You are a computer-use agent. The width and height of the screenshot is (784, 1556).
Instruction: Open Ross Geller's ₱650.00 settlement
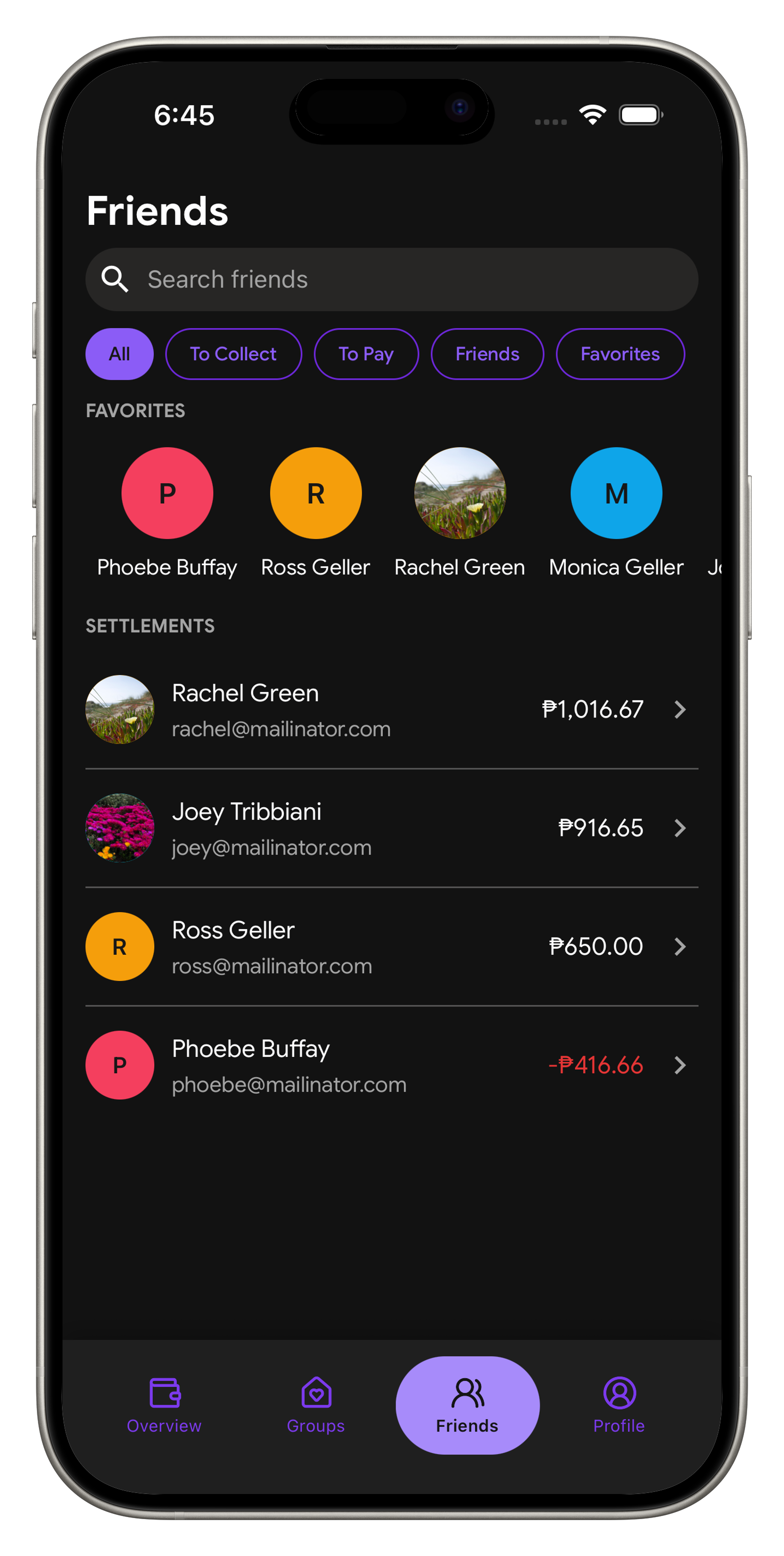[x=391, y=946]
